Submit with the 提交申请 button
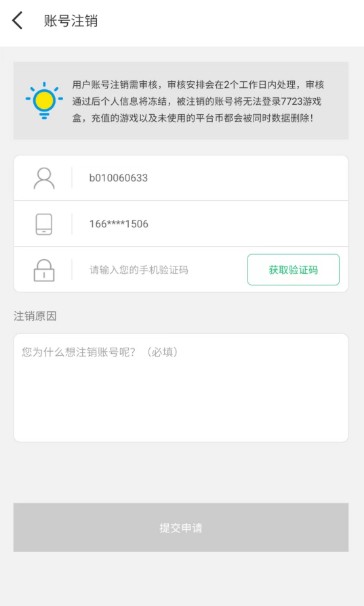This screenshot has height=606, width=364. point(181,528)
